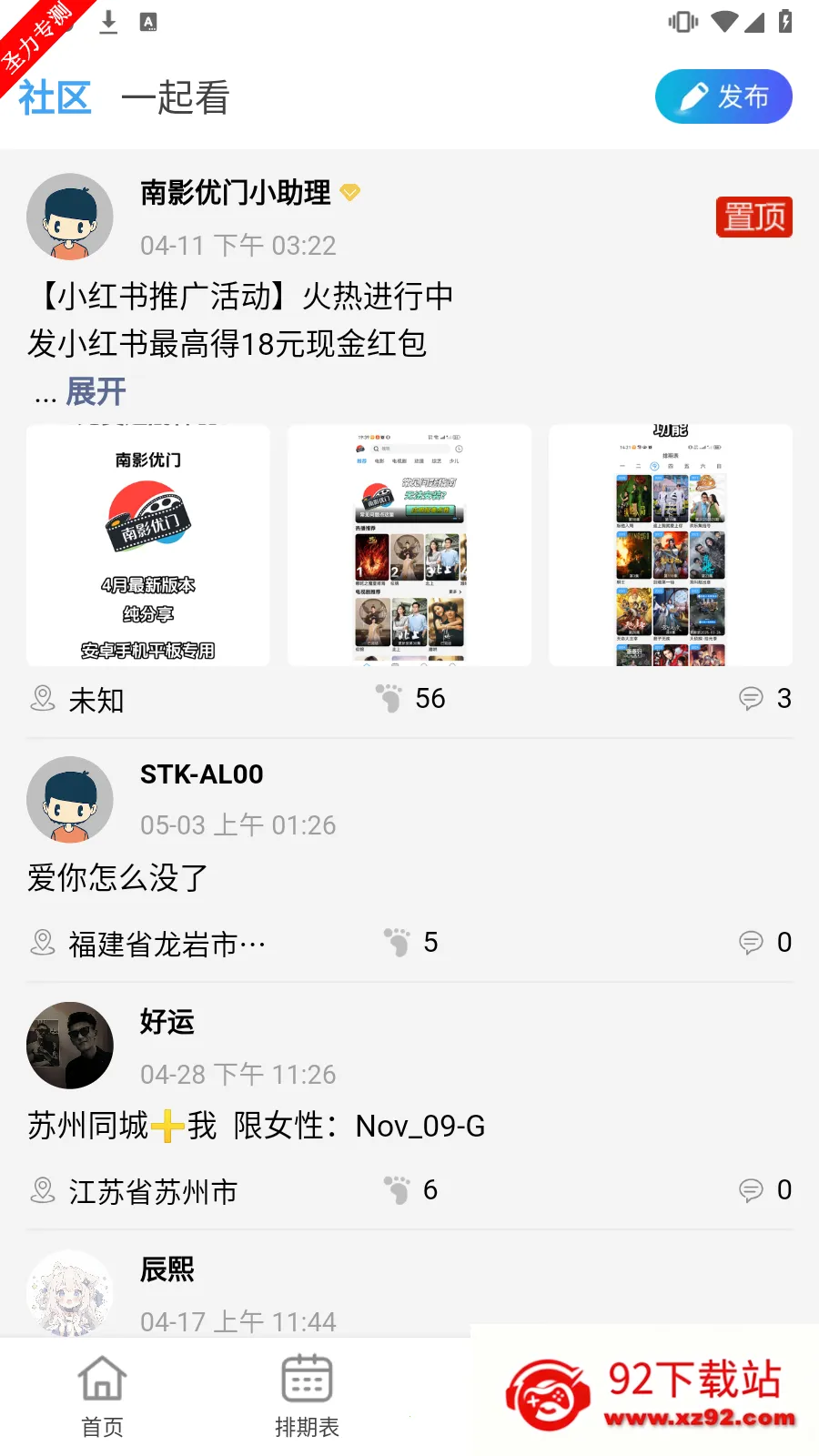This screenshot has width=819, height=1456.
Task: Open the middle app preview screenshot thumbnail
Action: pyautogui.click(x=409, y=544)
